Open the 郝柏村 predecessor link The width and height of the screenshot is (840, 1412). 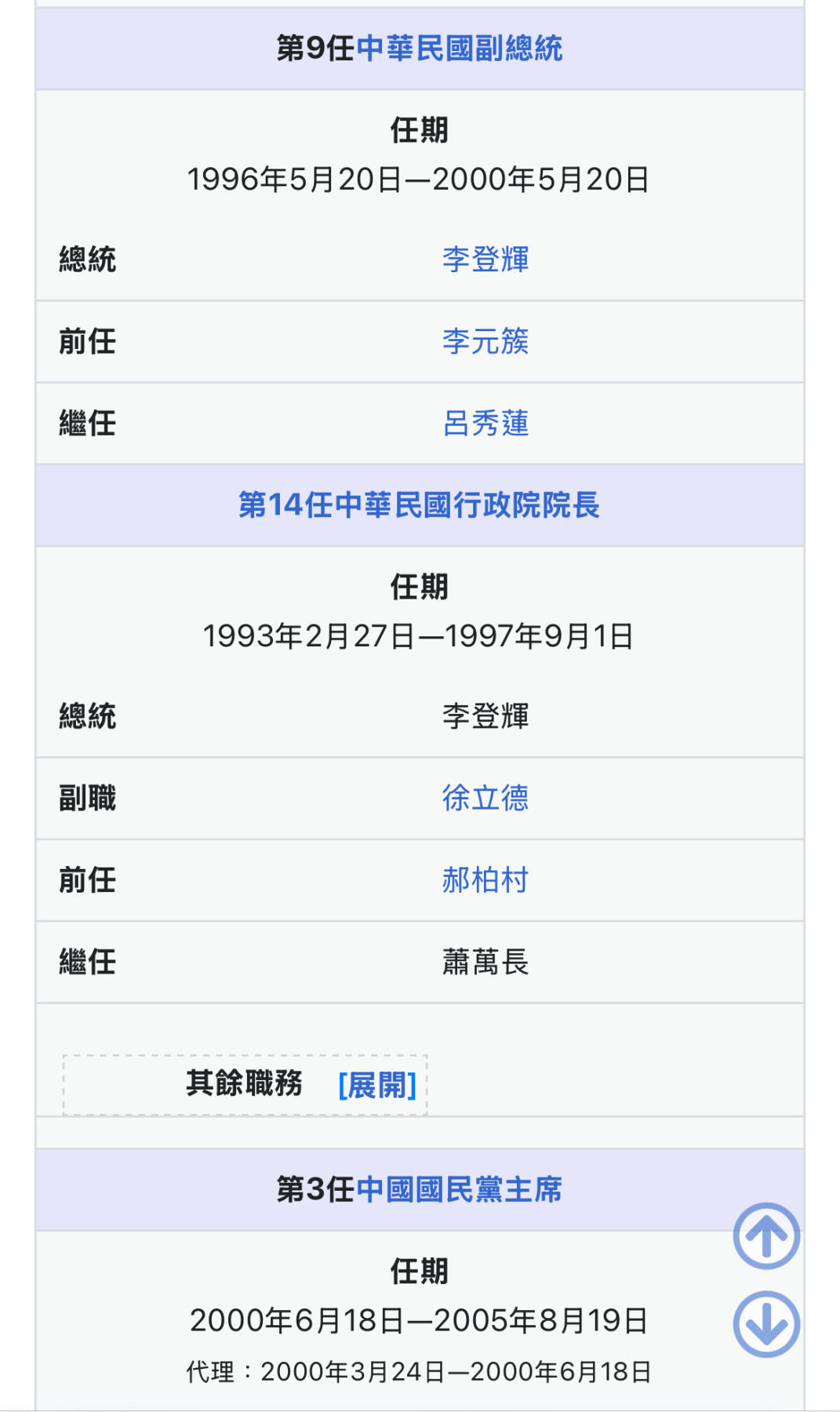pos(485,879)
